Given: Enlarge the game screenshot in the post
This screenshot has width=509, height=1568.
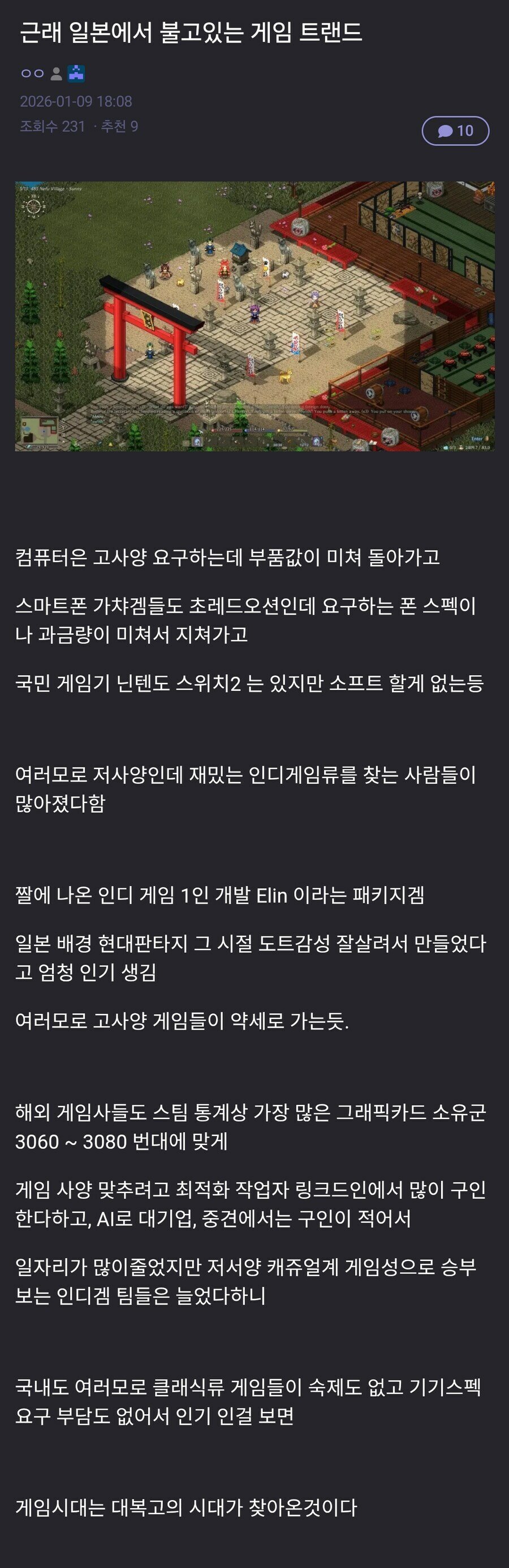Looking at the screenshot, I should (255, 316).
